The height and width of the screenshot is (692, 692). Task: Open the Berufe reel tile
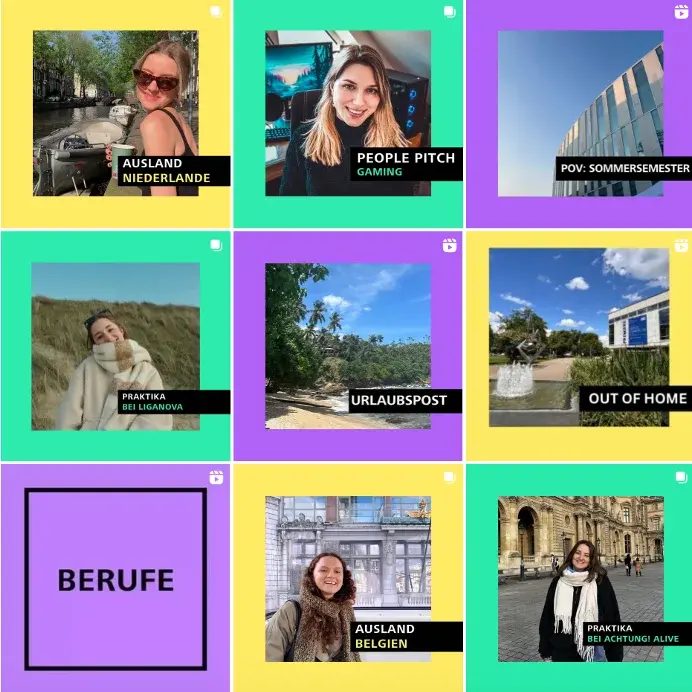(x=115, y=578)
